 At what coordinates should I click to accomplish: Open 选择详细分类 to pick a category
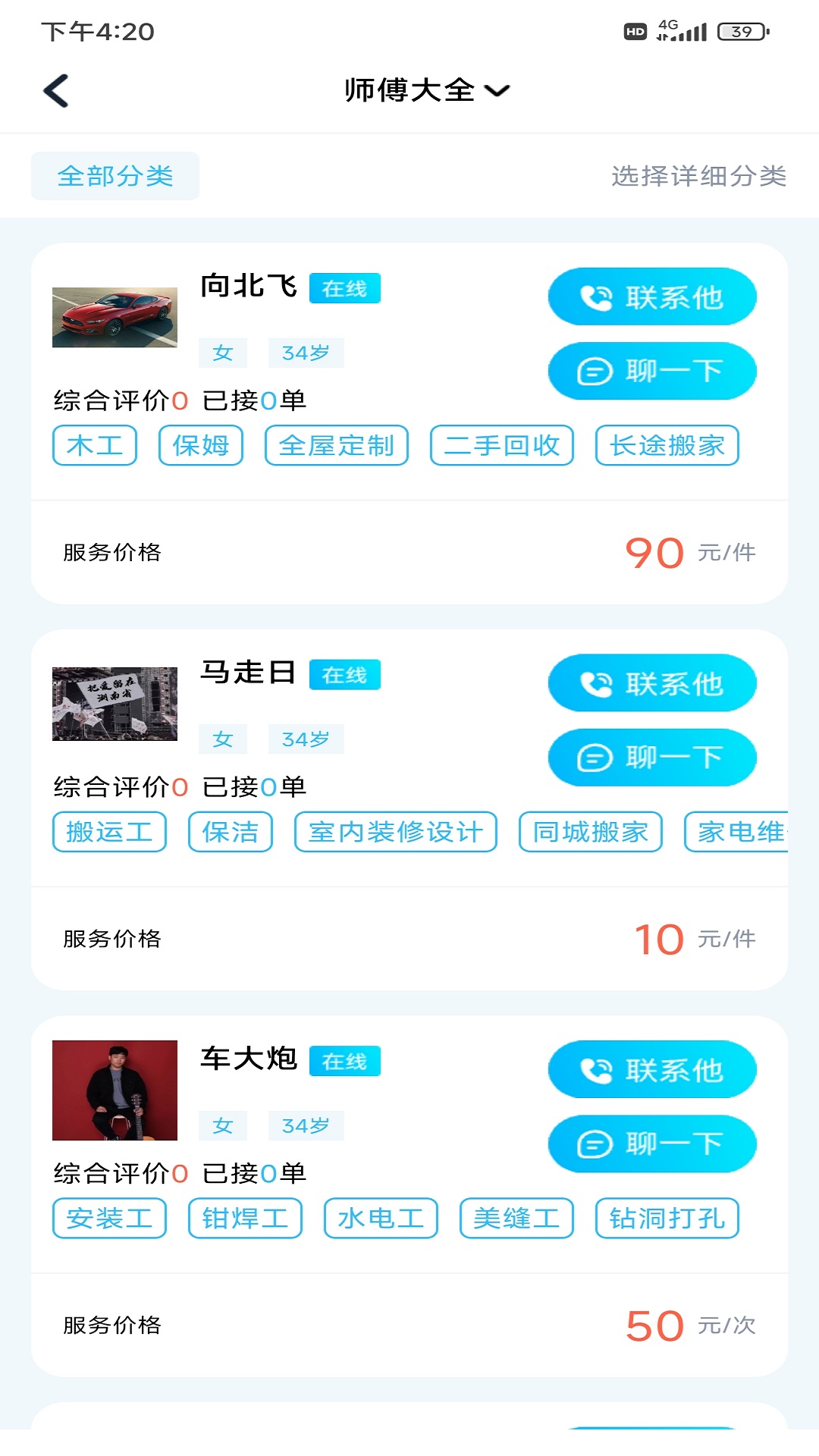pos(698,176)
